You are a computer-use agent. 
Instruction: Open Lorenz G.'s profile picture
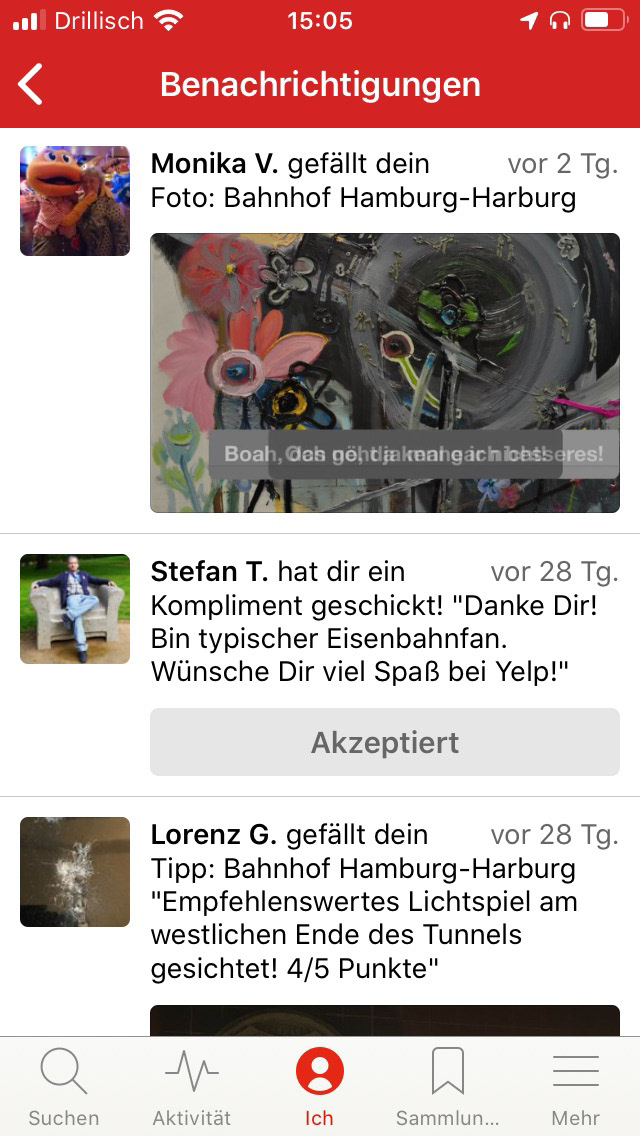[75, 872]
